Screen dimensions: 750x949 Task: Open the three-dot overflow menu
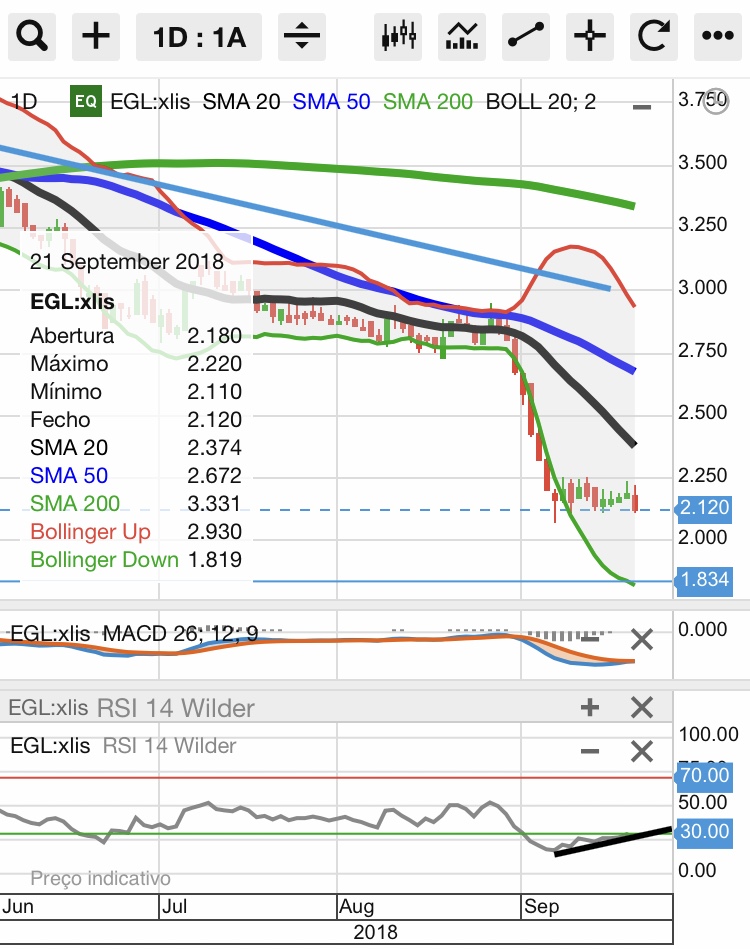click(x=717, y=38)
